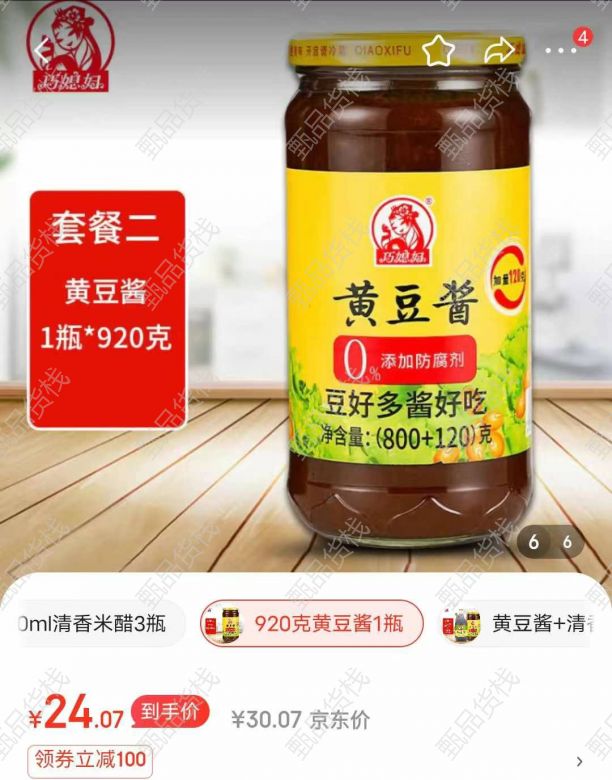The height and width of the screenshot is (780, 612).
Task: Go back using the back arrow
Action: click(40, 50)
